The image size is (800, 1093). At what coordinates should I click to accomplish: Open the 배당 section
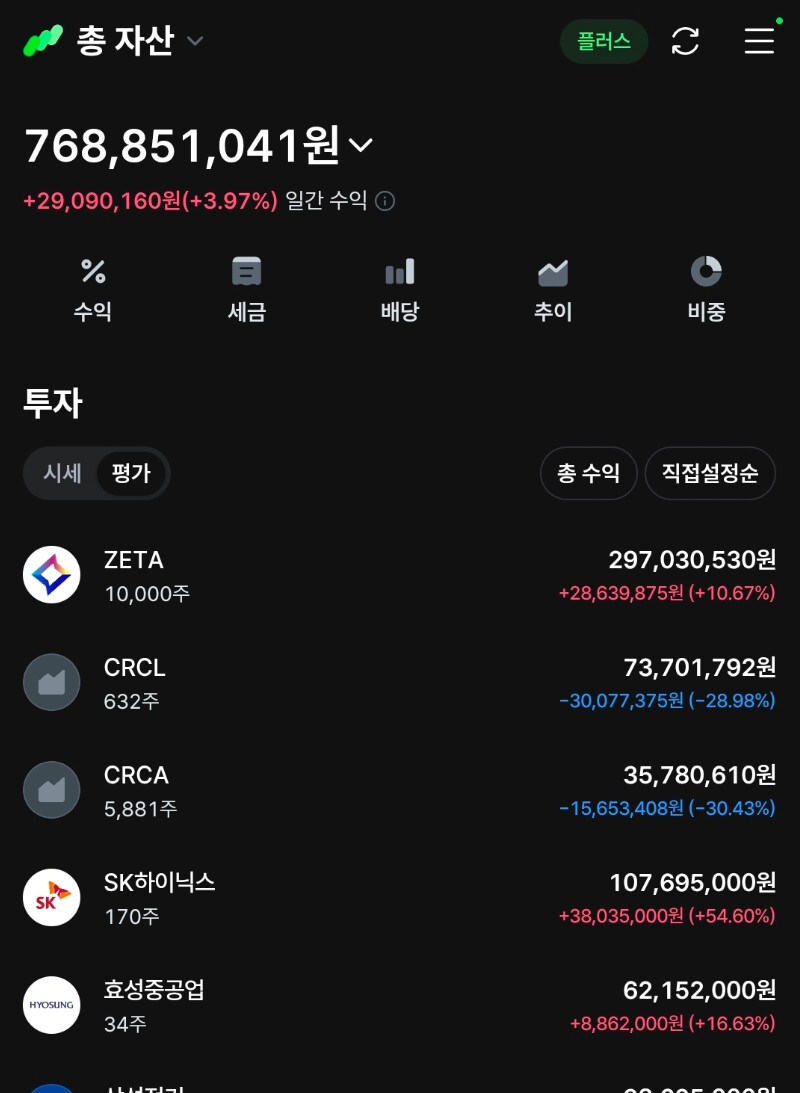tap(400, 290)
